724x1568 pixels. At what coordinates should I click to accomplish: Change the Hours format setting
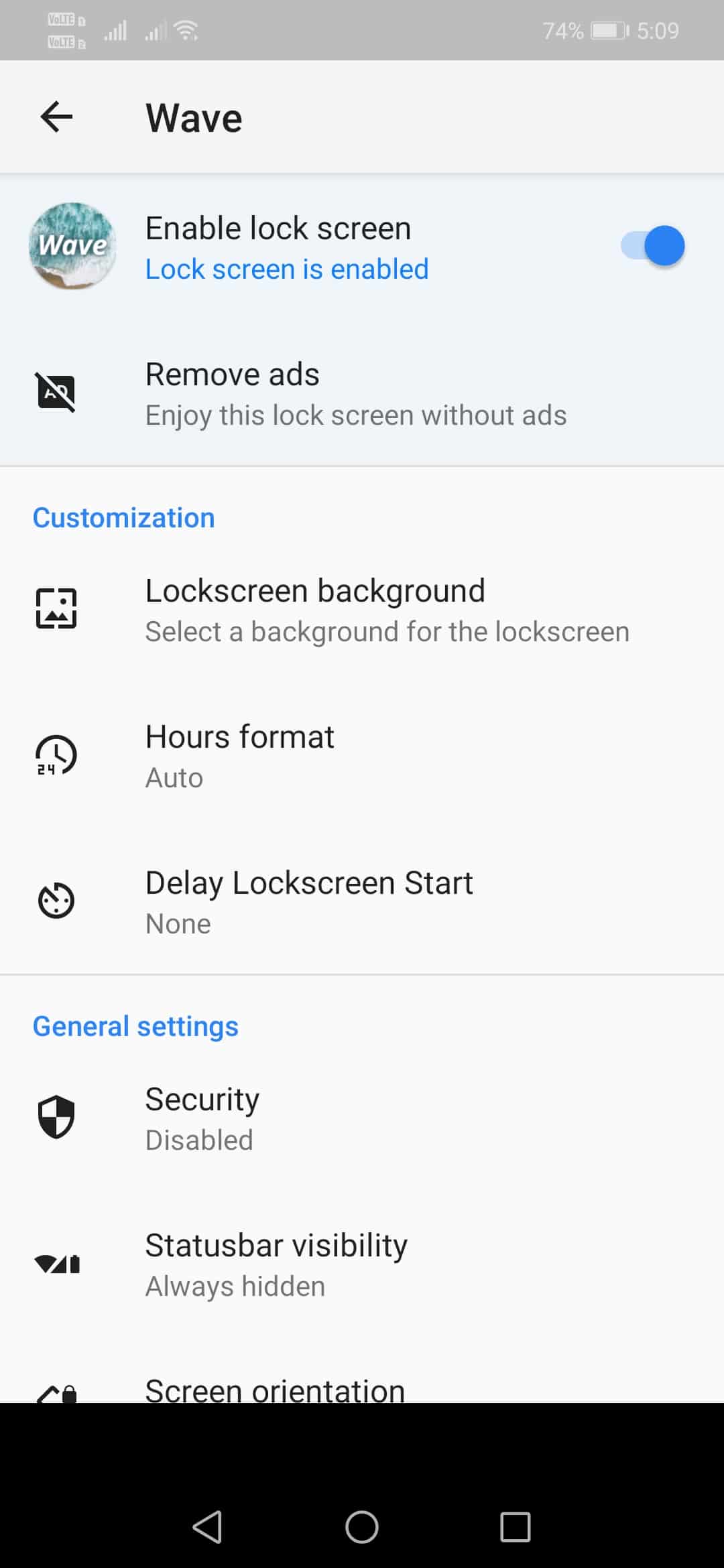pos(362,756)
